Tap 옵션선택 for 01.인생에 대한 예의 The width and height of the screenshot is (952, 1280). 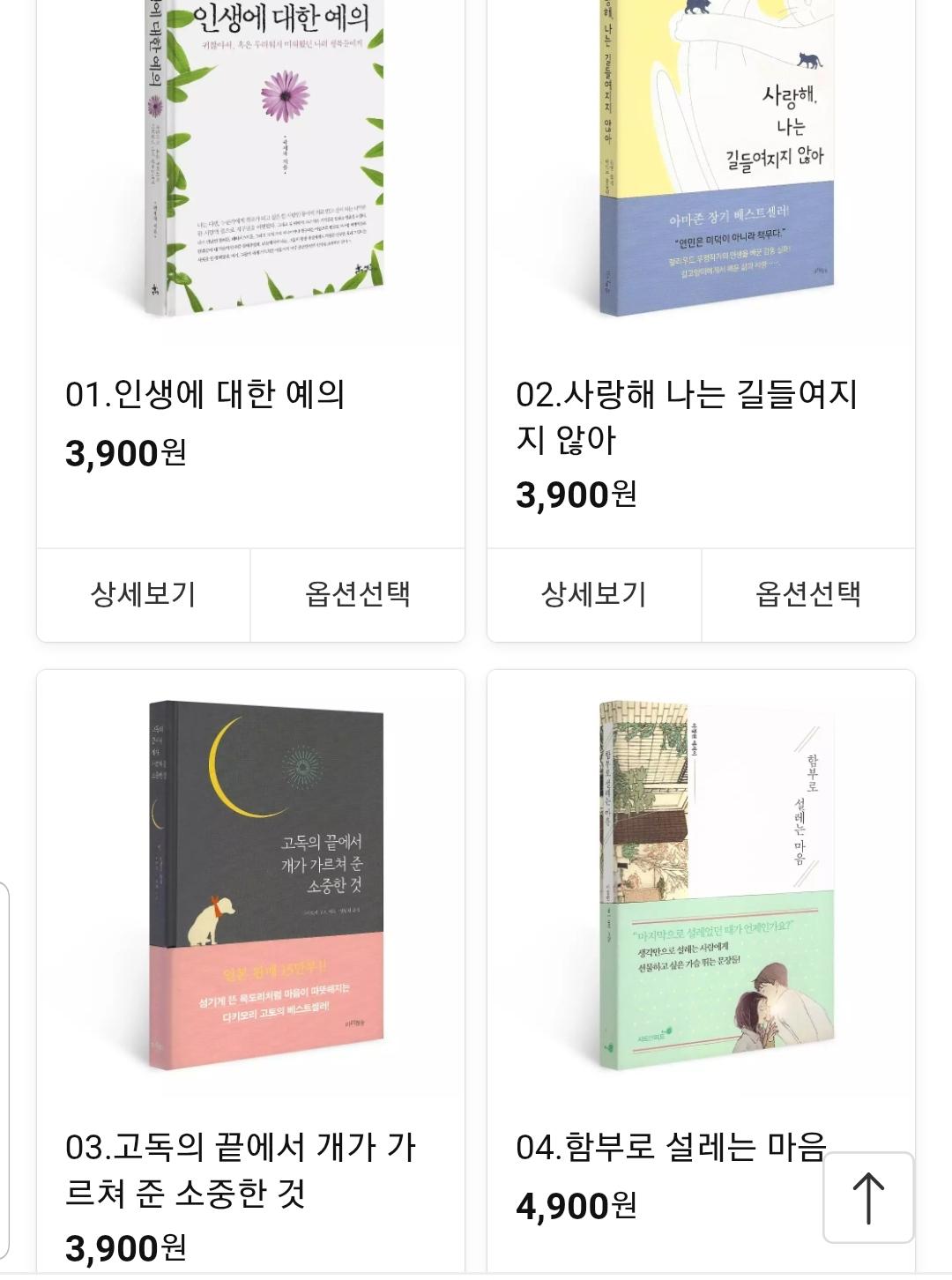pyautogui.click(x=358, y=595)
